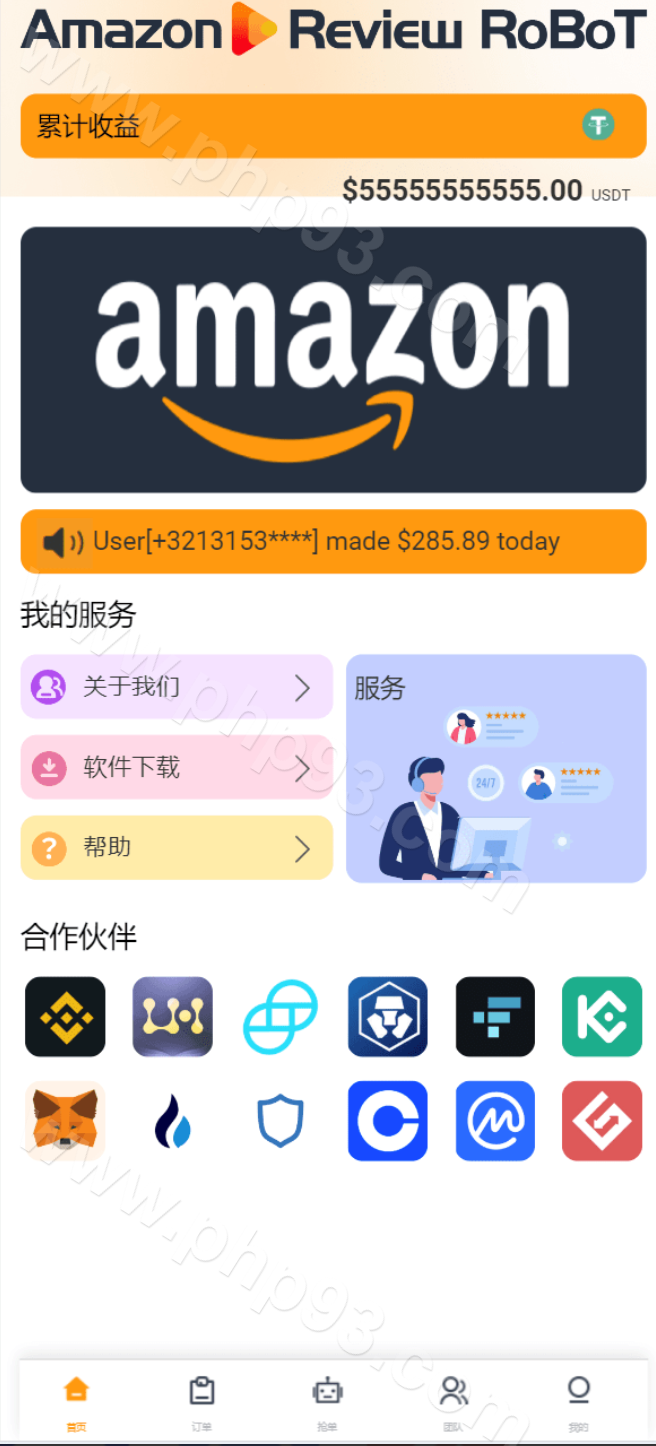Open the my profile tab

(x=578, y=1399)
